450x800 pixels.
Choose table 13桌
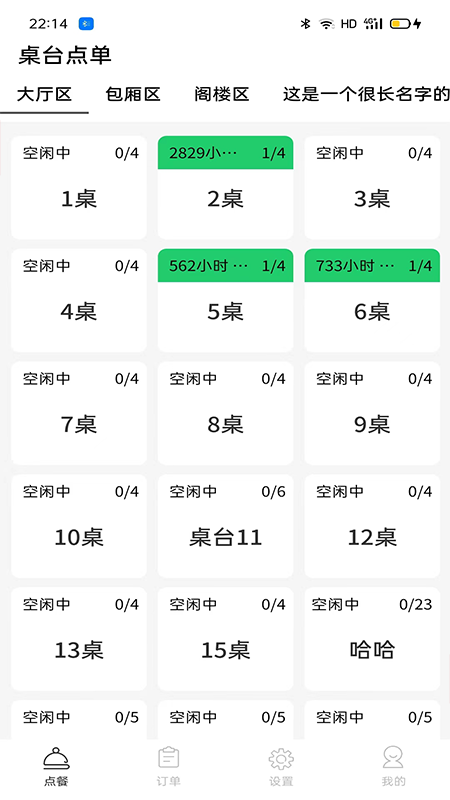[79, 639]
